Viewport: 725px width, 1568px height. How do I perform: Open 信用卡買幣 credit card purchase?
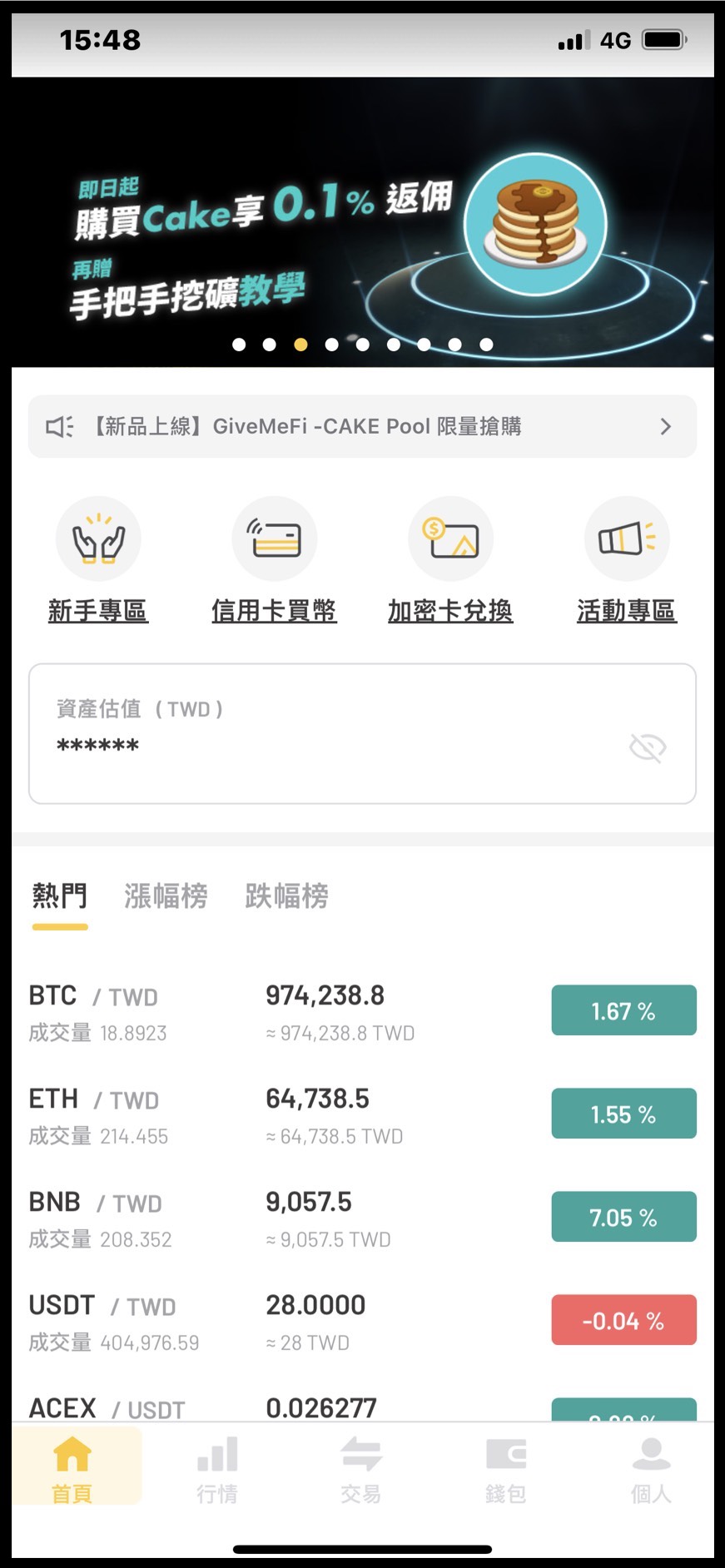(274, 559)
